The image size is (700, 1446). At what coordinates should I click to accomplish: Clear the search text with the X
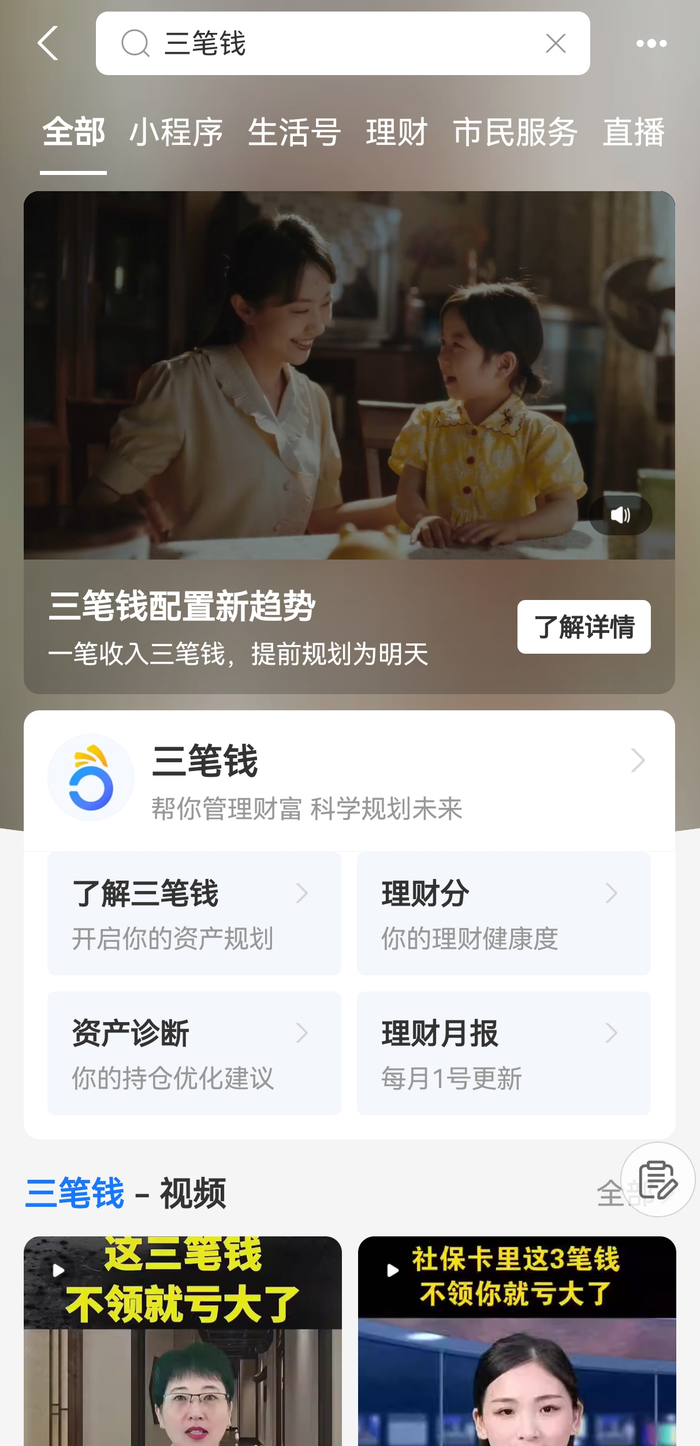555,44
